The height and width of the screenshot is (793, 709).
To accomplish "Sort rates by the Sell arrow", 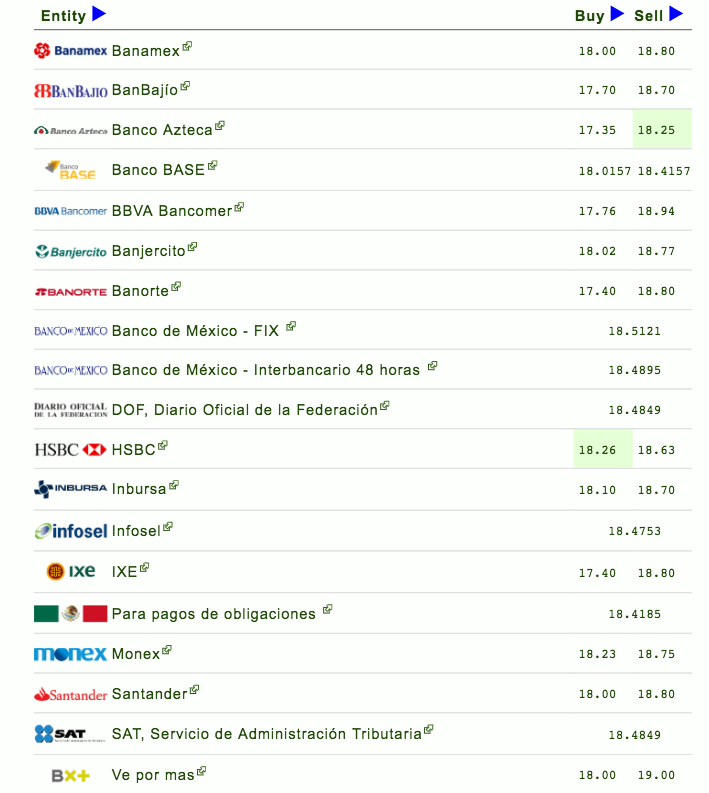I will 676,14.
